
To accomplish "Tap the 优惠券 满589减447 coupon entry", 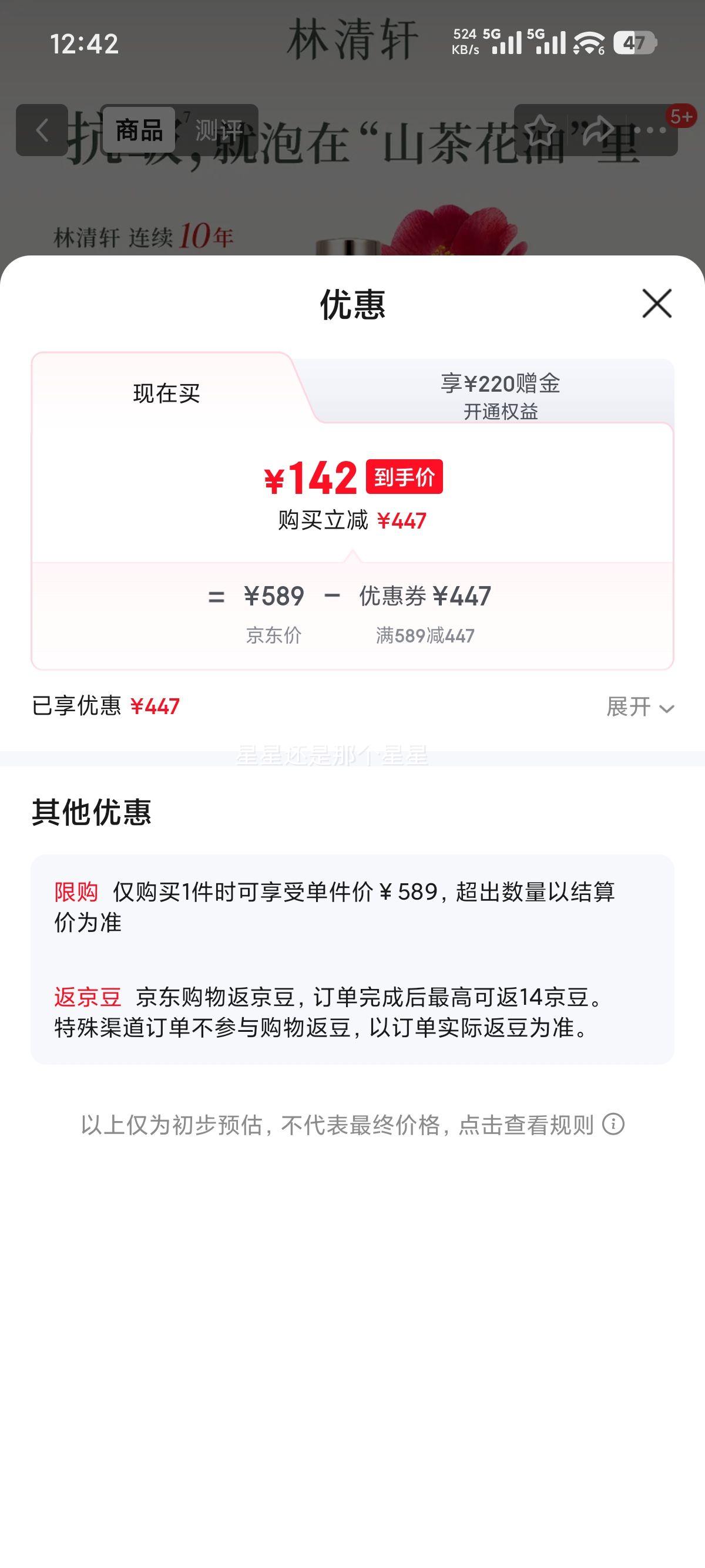I will pos(426,612).
